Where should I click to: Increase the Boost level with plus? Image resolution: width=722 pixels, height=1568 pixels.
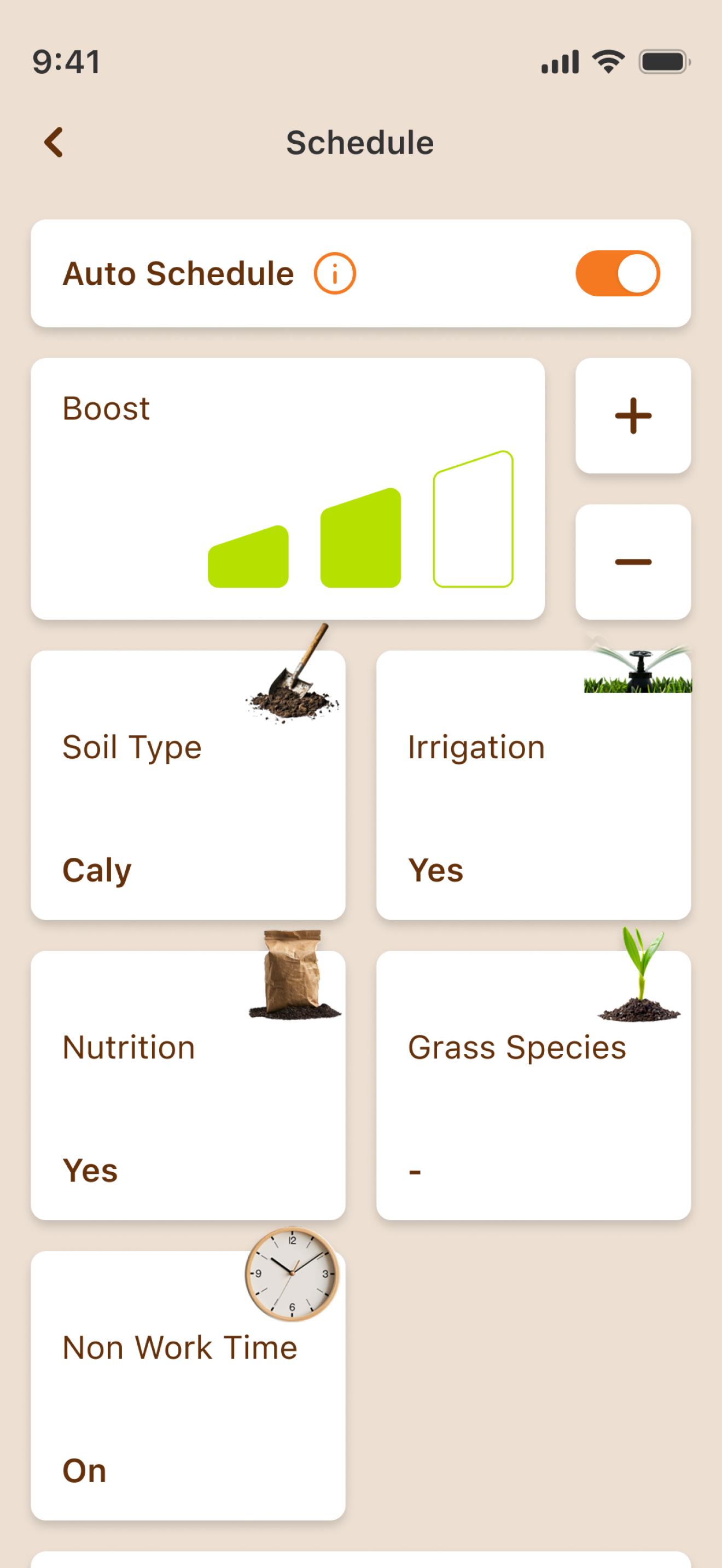632,416
